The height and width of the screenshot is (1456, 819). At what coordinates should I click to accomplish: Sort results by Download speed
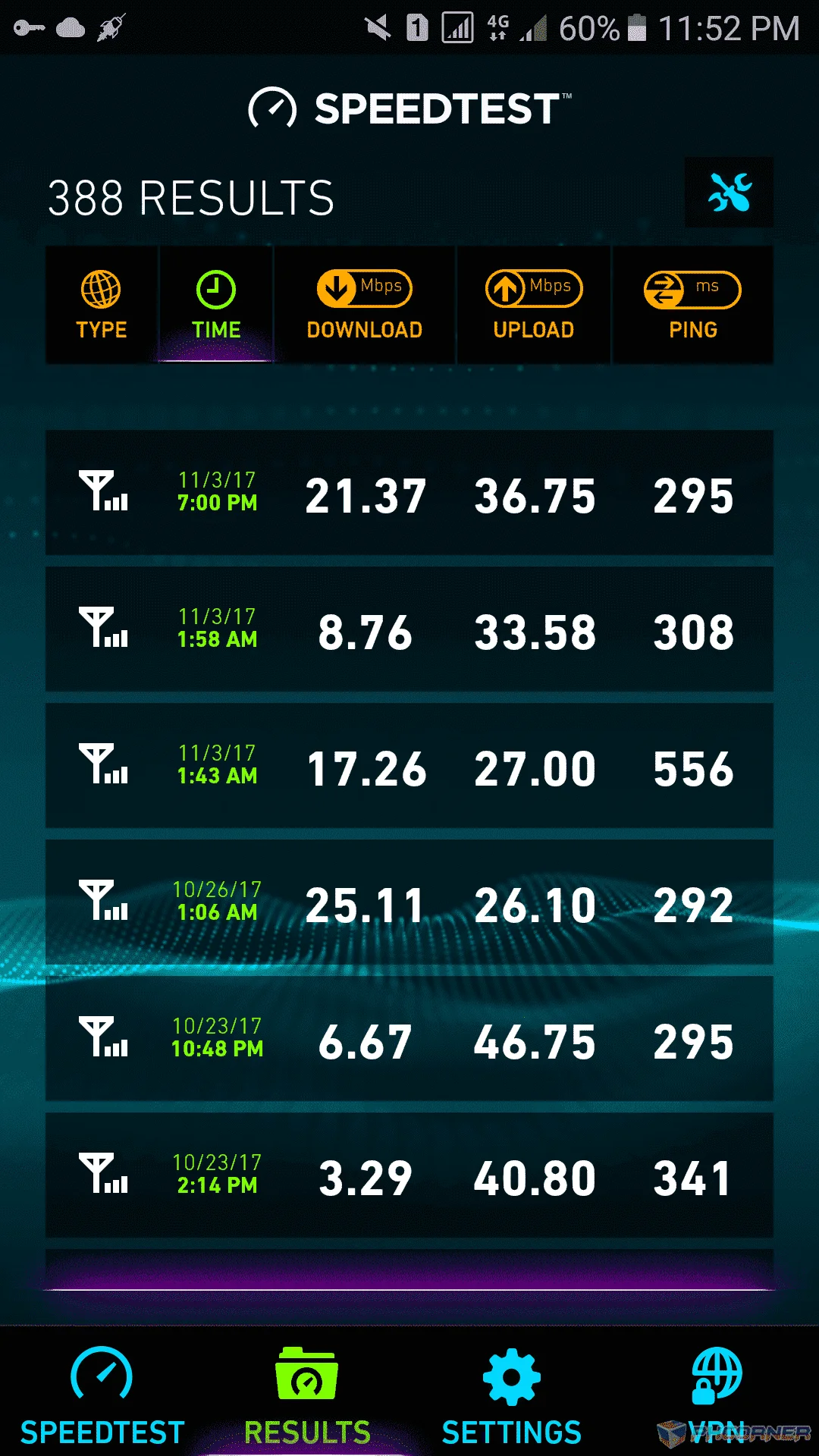tap(365, 304)
